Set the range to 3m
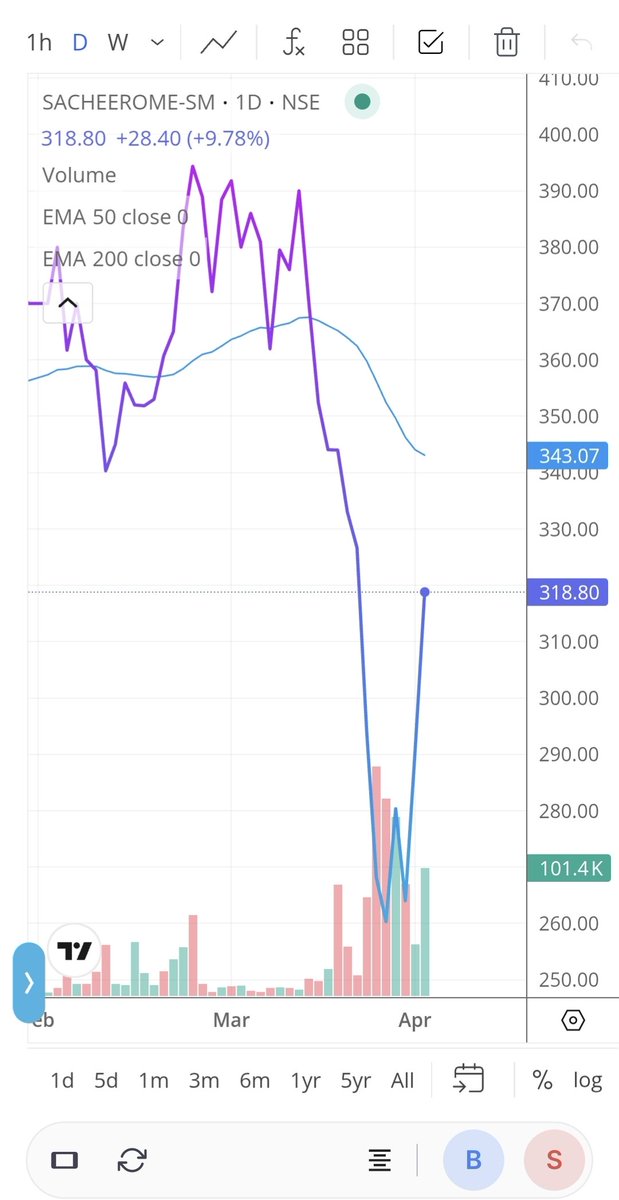Image resolution: width=619 pixels, height=1200 pixels. point(204,1080)
